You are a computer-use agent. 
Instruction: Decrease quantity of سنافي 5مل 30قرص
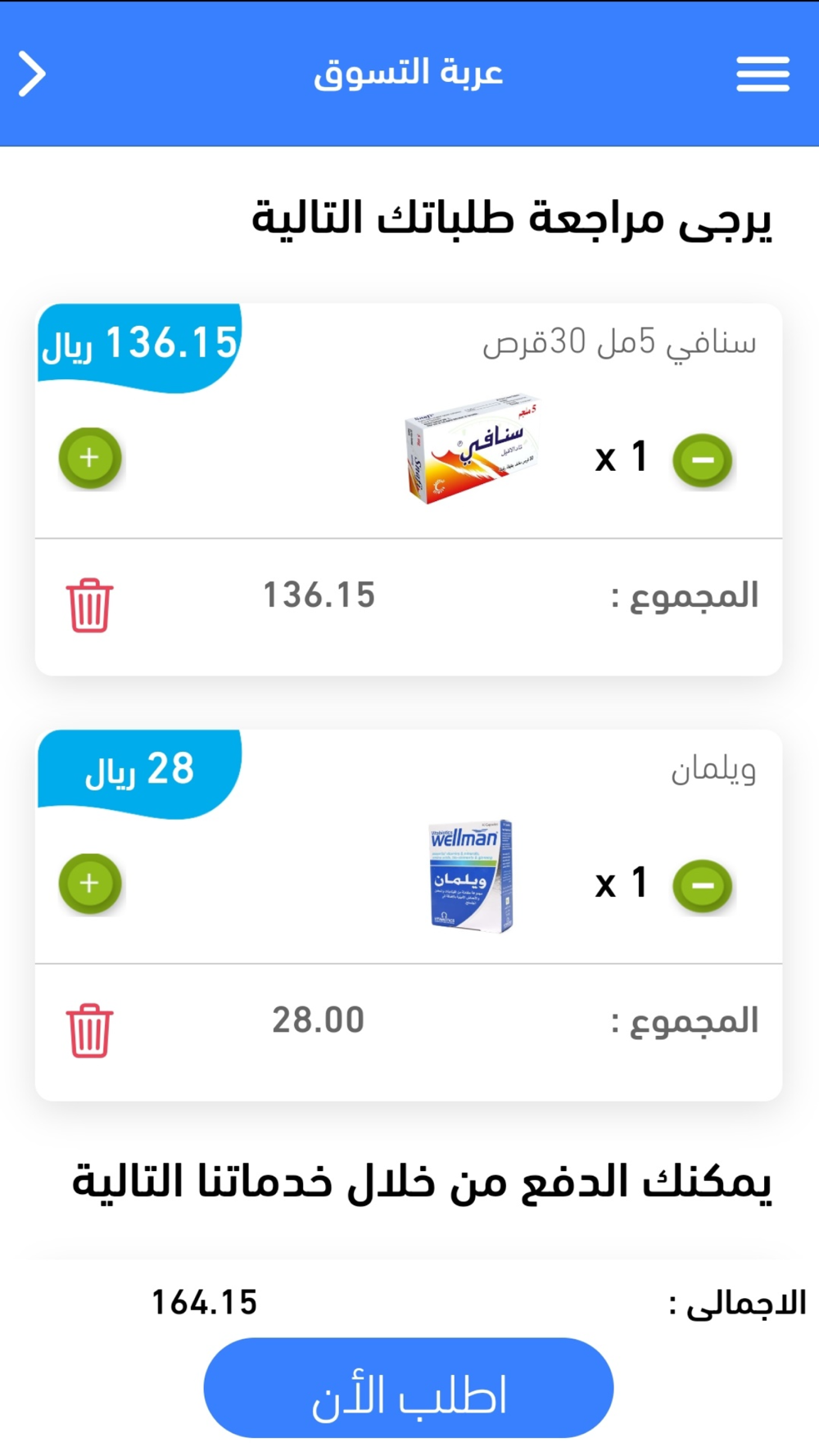pyautogui.click(x=702, y=460)
